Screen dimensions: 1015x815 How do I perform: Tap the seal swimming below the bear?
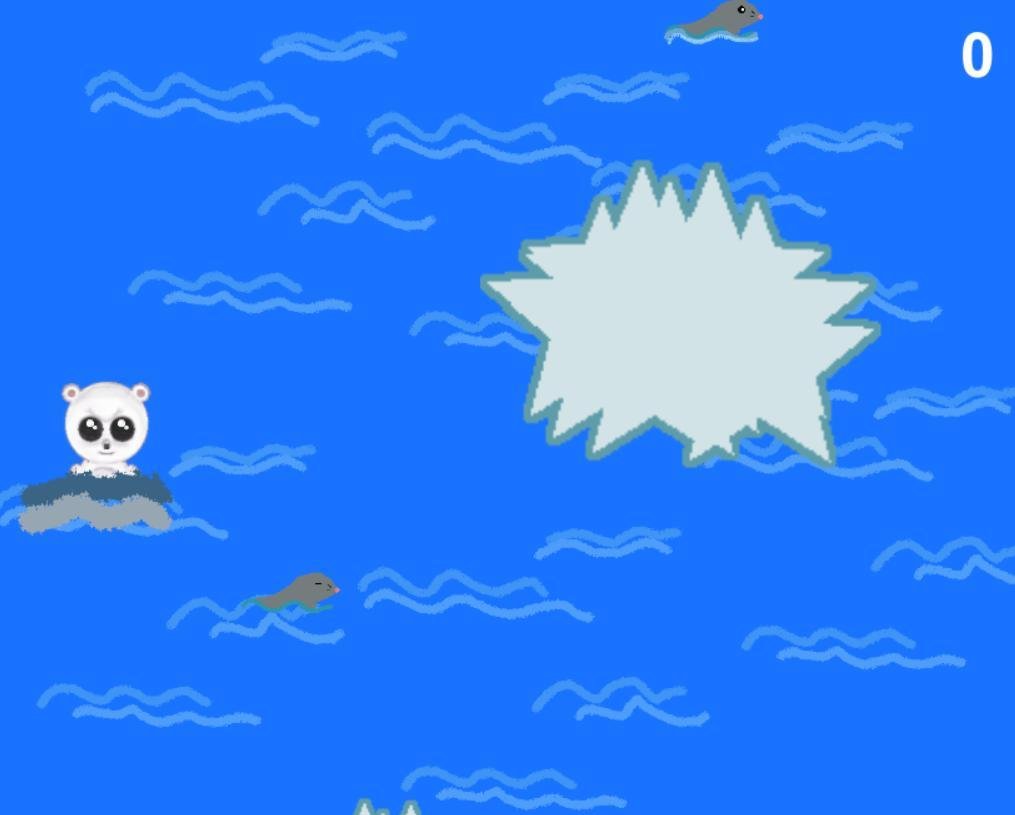(297, 592)
